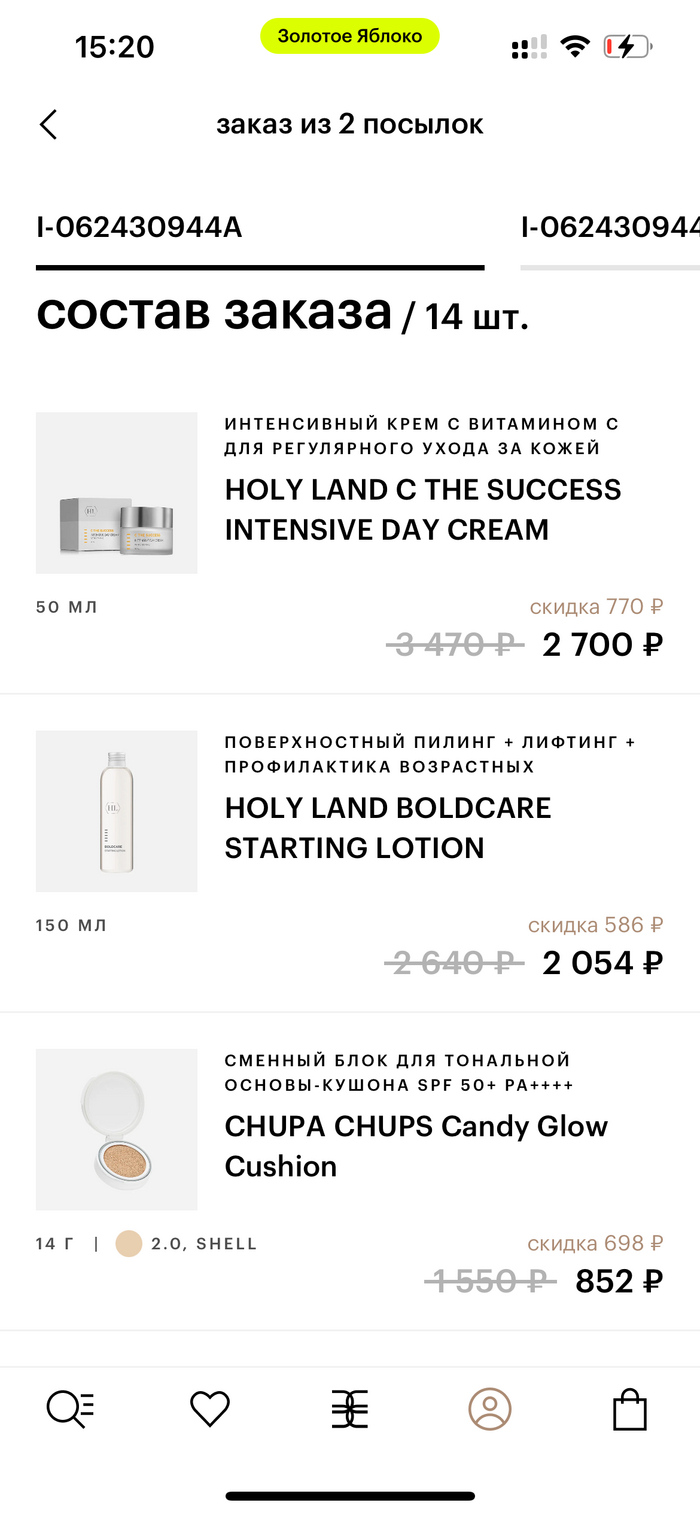Switch to the second parcel tab
The width and height of the screenshot is (700, 1515).
(x=608, y=228)
